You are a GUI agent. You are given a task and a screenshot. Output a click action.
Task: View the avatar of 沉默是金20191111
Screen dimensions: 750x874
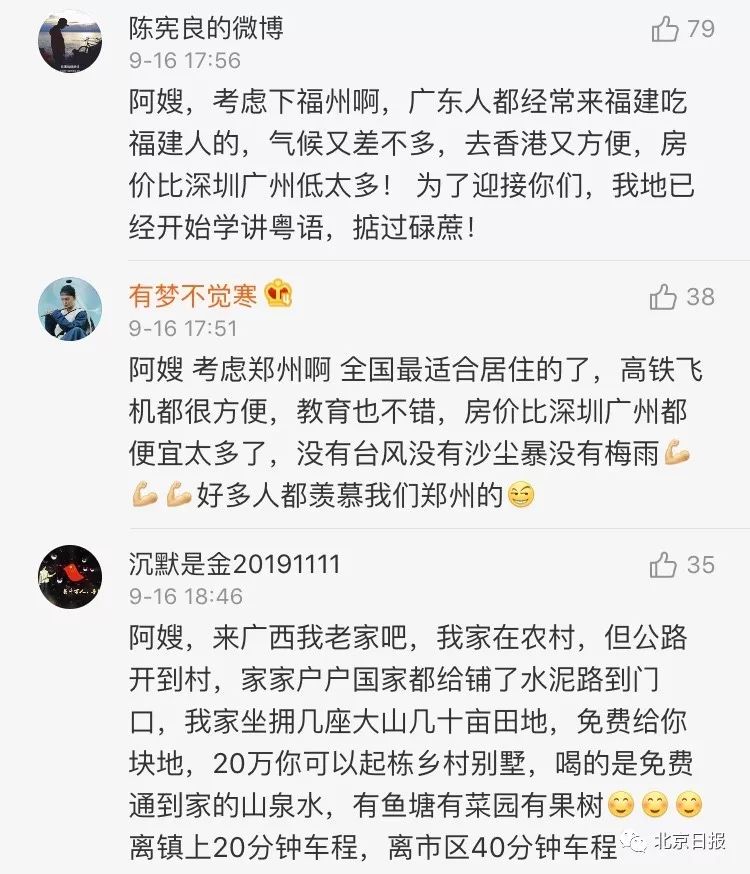pos(70,577)
